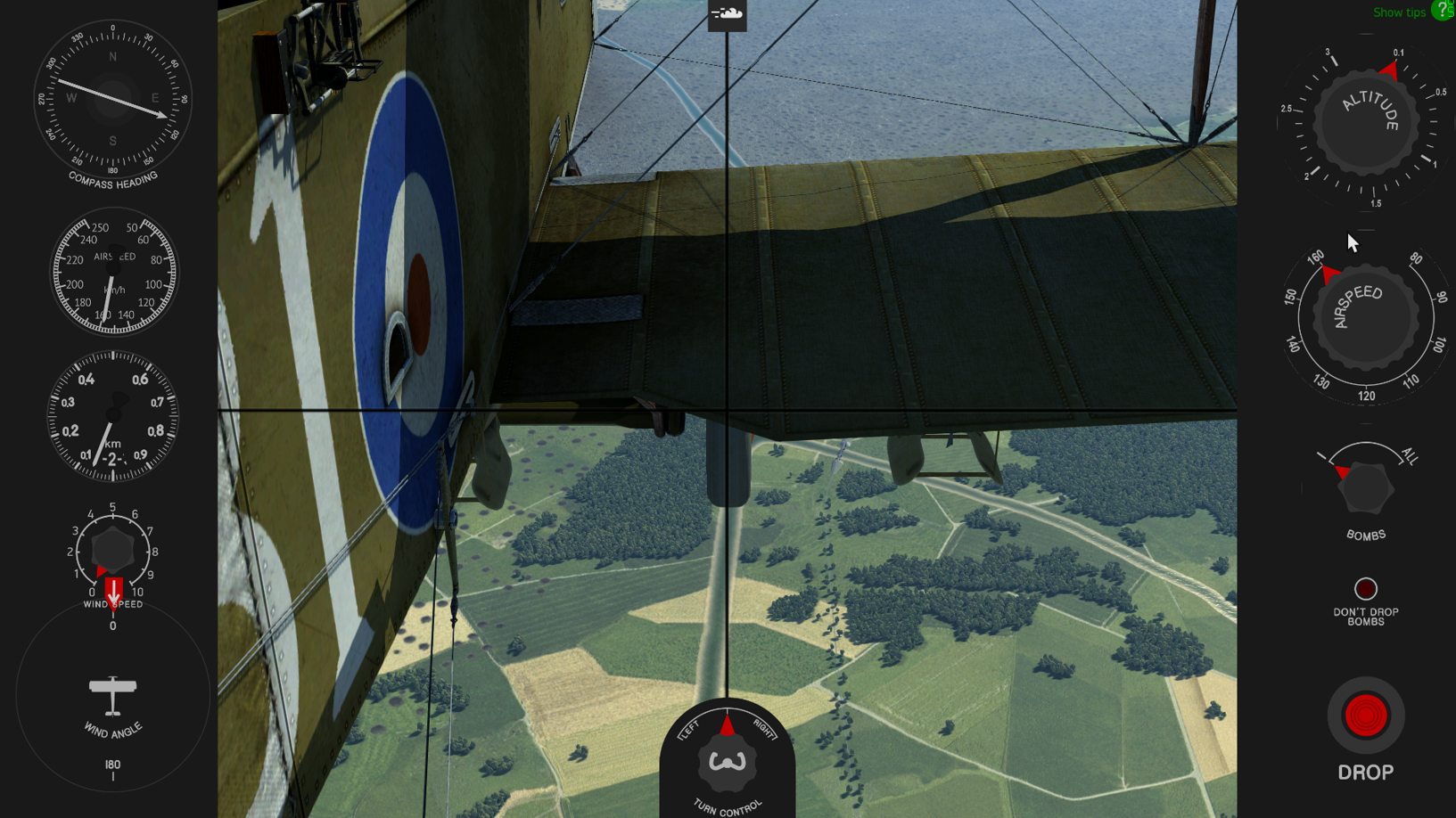This screenshot has height=818, width=1456.
Task: Tap the Airspeed setting dial
Action: coord(1365,317)
